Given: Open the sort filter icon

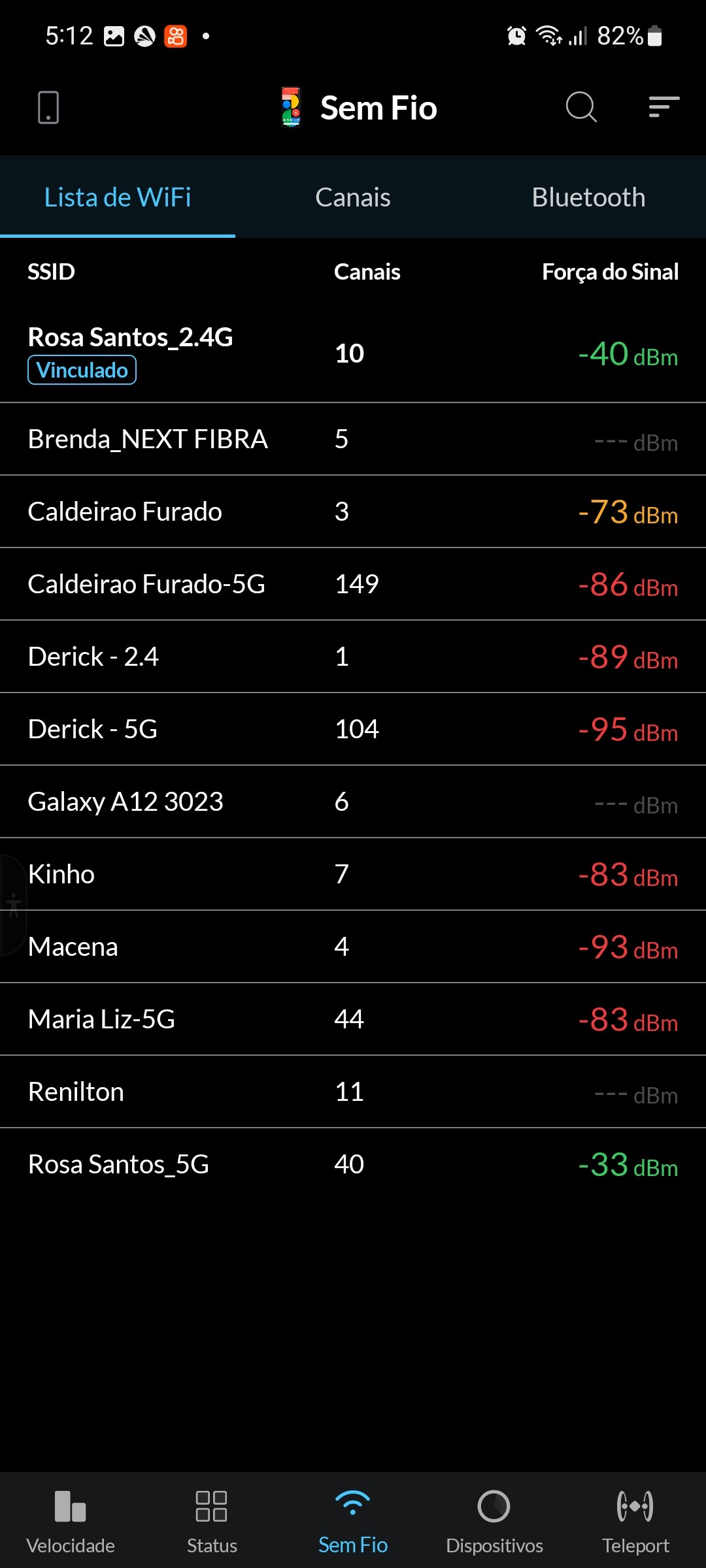Looking at the screenshot, I should pyautogui.click(x=664, y=107).
